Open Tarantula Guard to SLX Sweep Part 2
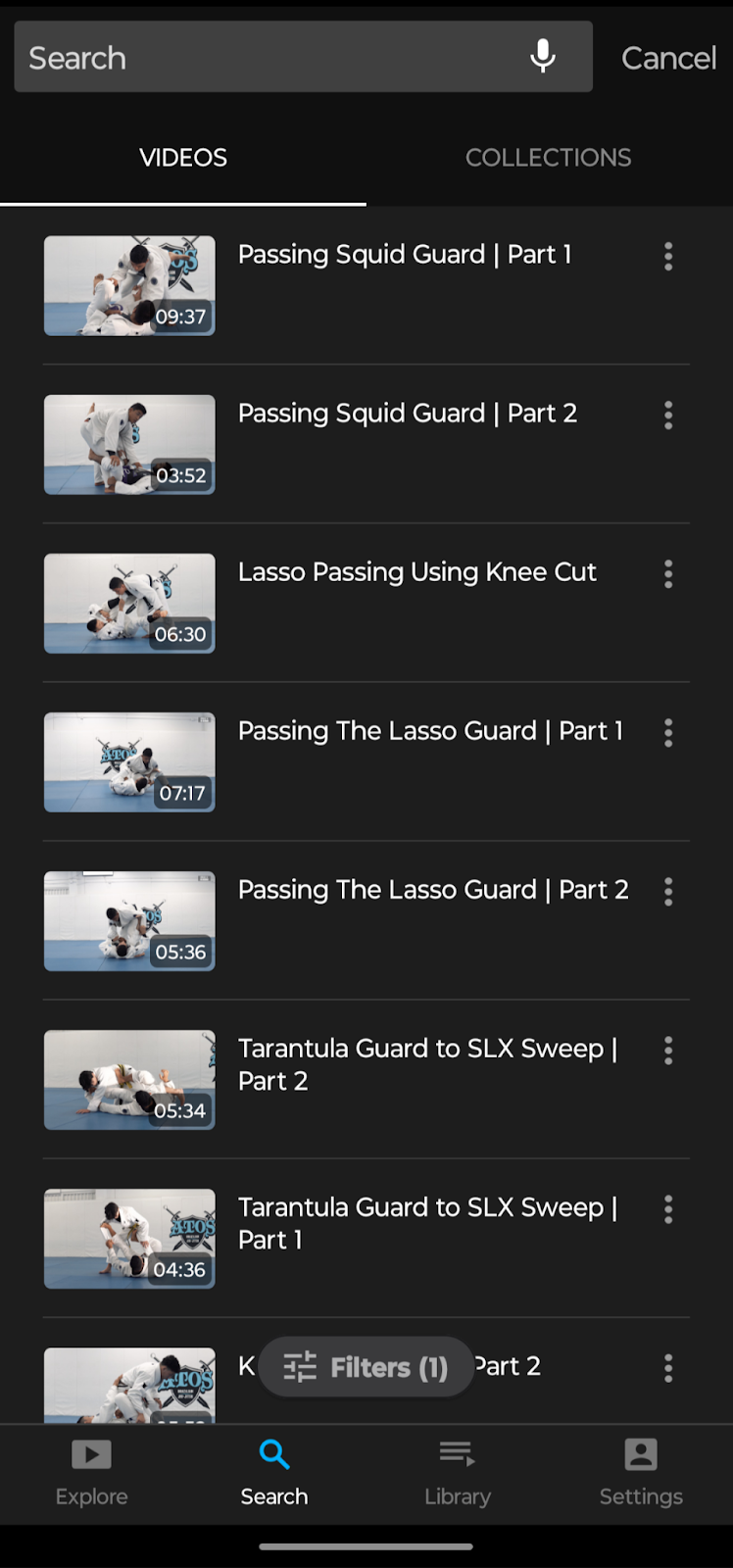Screen dimensions: 733x1568 click(x=426, y=1064)
